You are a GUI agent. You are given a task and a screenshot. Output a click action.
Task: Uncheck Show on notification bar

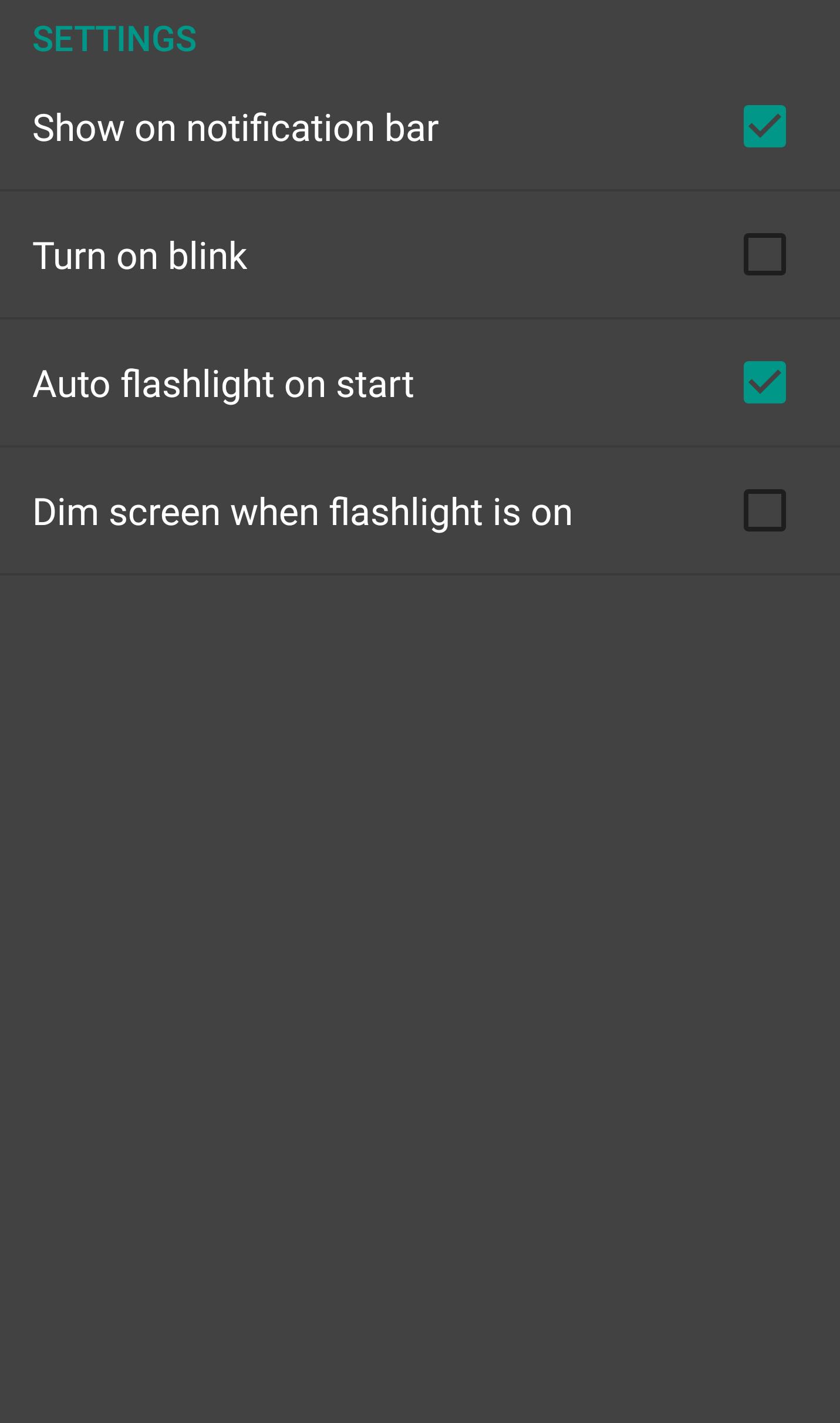764,127
